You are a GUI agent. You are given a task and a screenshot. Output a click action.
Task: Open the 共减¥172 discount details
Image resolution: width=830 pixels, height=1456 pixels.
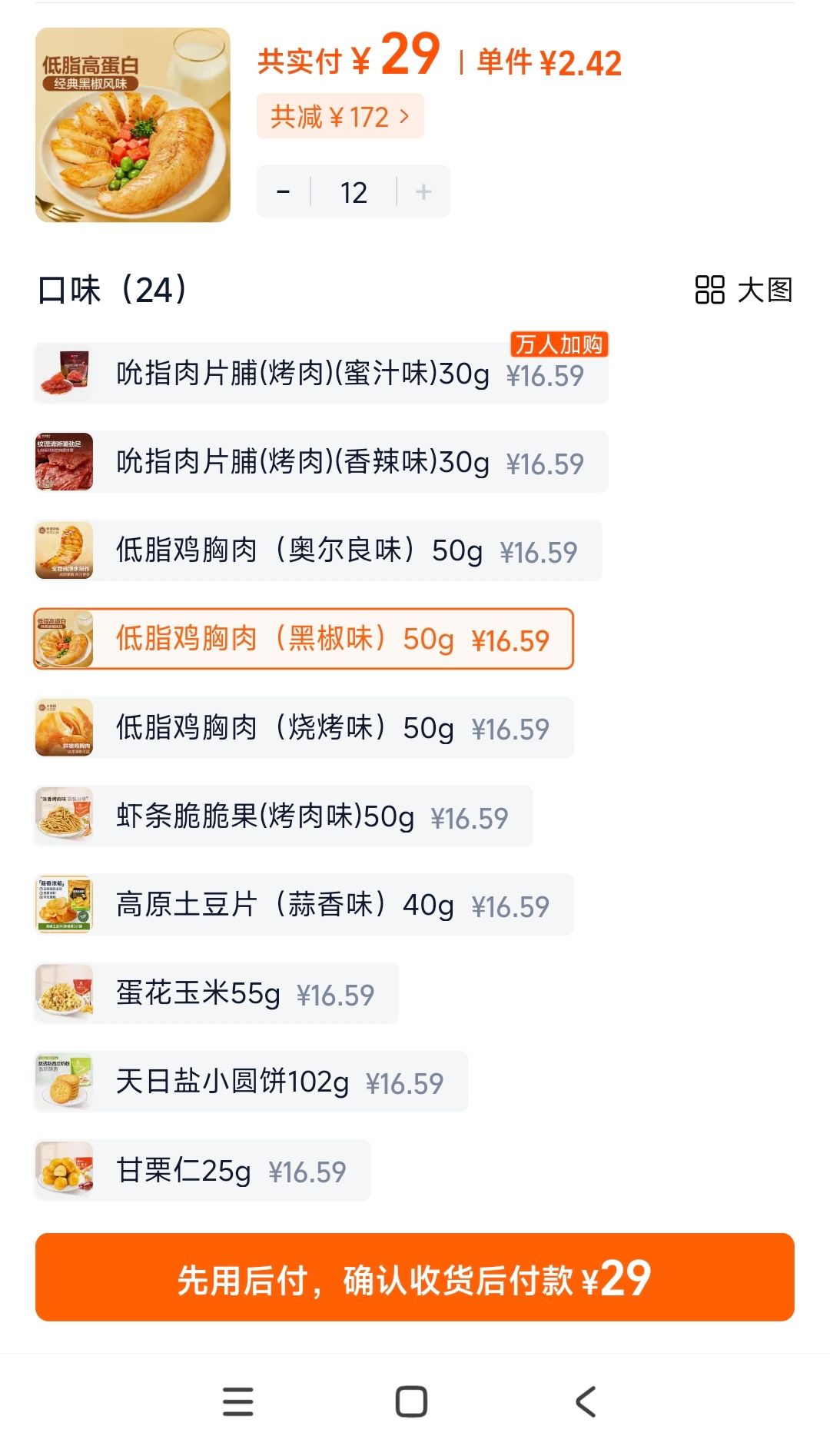click(340, 117)
